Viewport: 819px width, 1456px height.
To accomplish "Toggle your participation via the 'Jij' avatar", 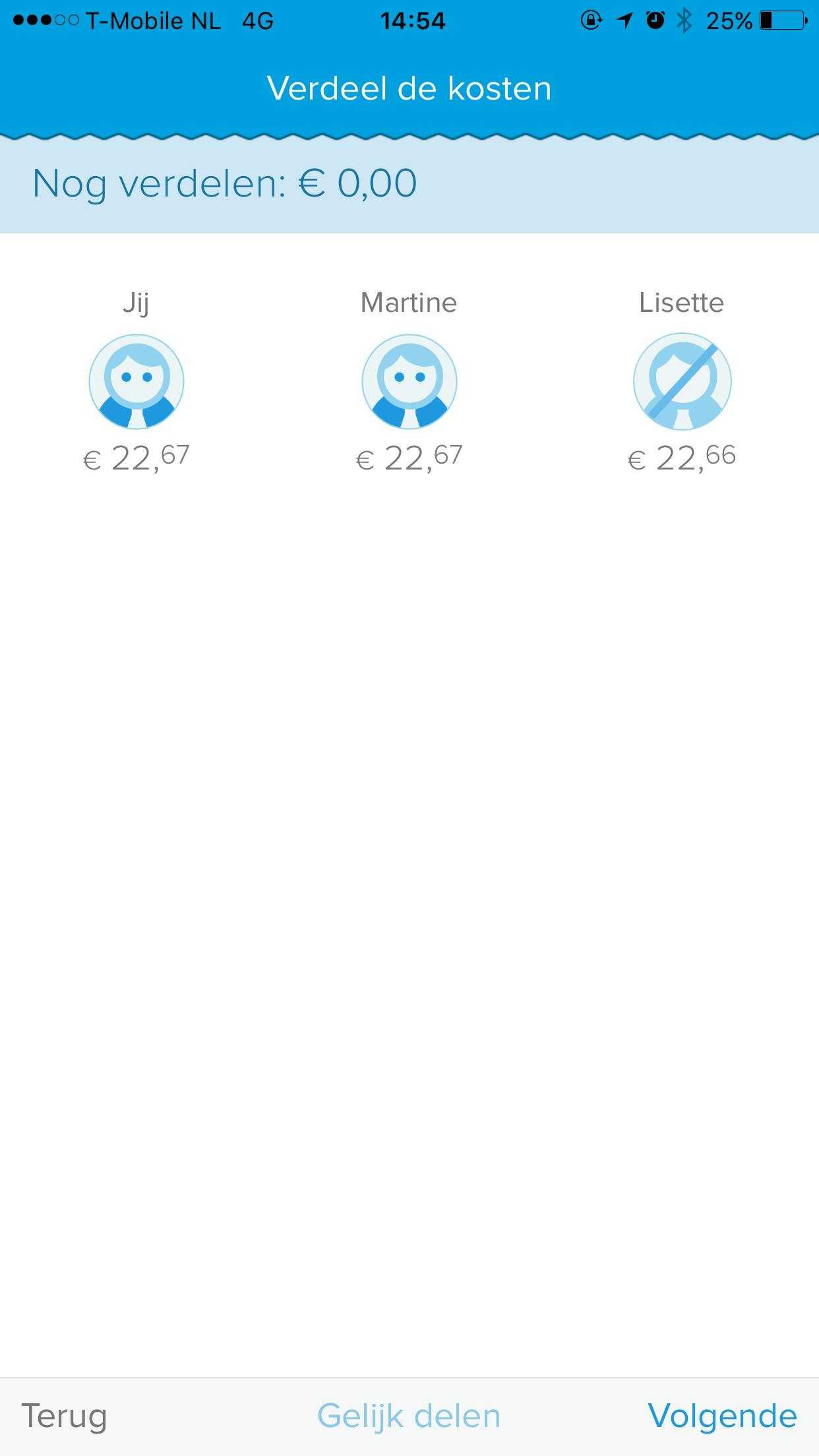I will tap(136, 381).
